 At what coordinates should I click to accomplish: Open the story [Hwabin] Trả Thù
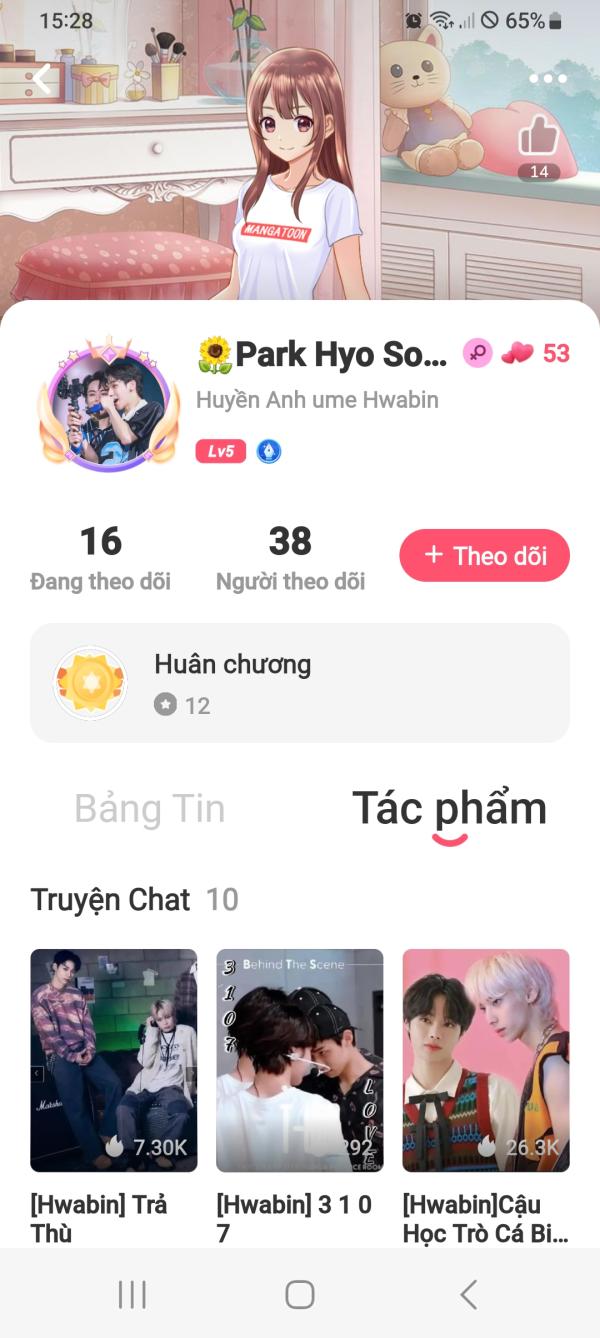pyautogui.click(x=114, y=1060)
